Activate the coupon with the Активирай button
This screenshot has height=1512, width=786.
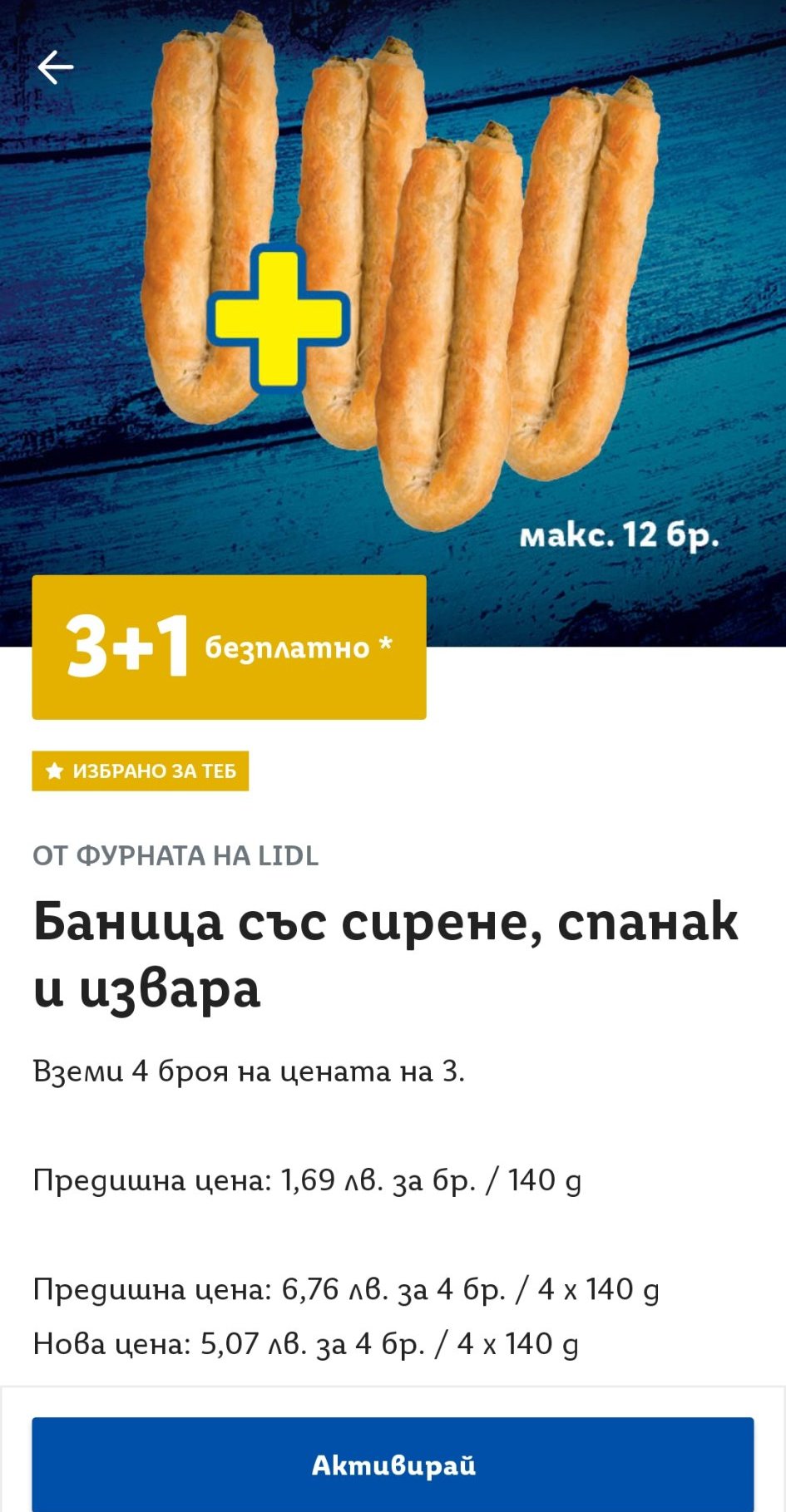click(393, 1465)
